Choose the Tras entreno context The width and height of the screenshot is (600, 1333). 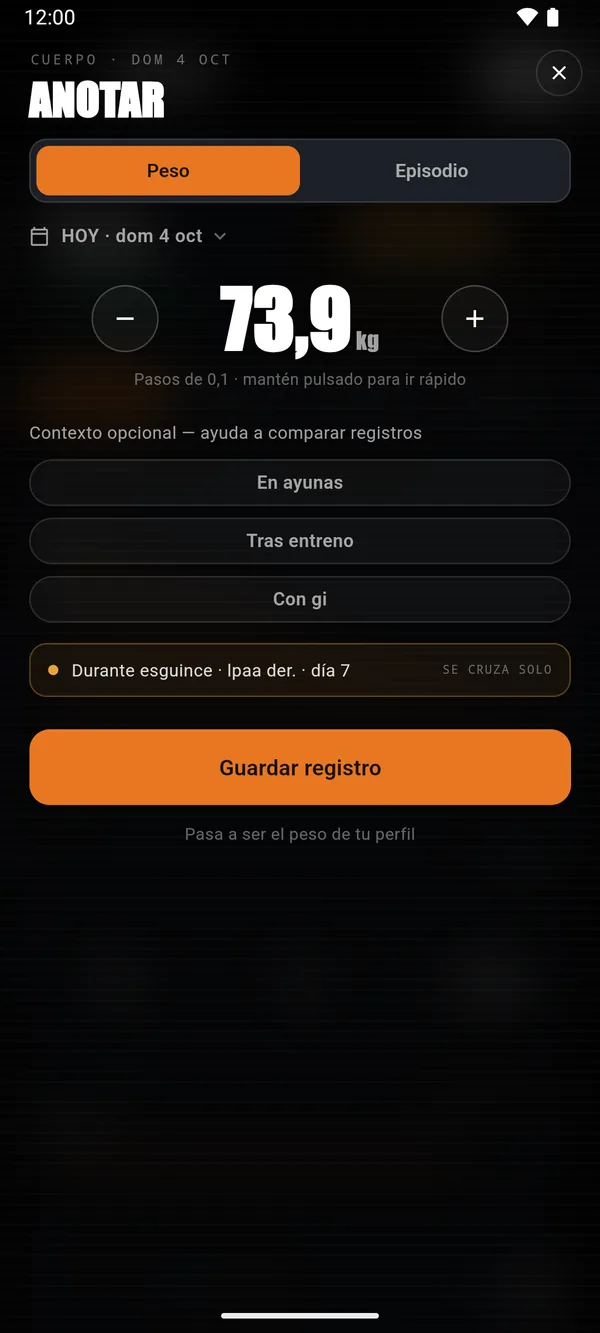(300, 541)
